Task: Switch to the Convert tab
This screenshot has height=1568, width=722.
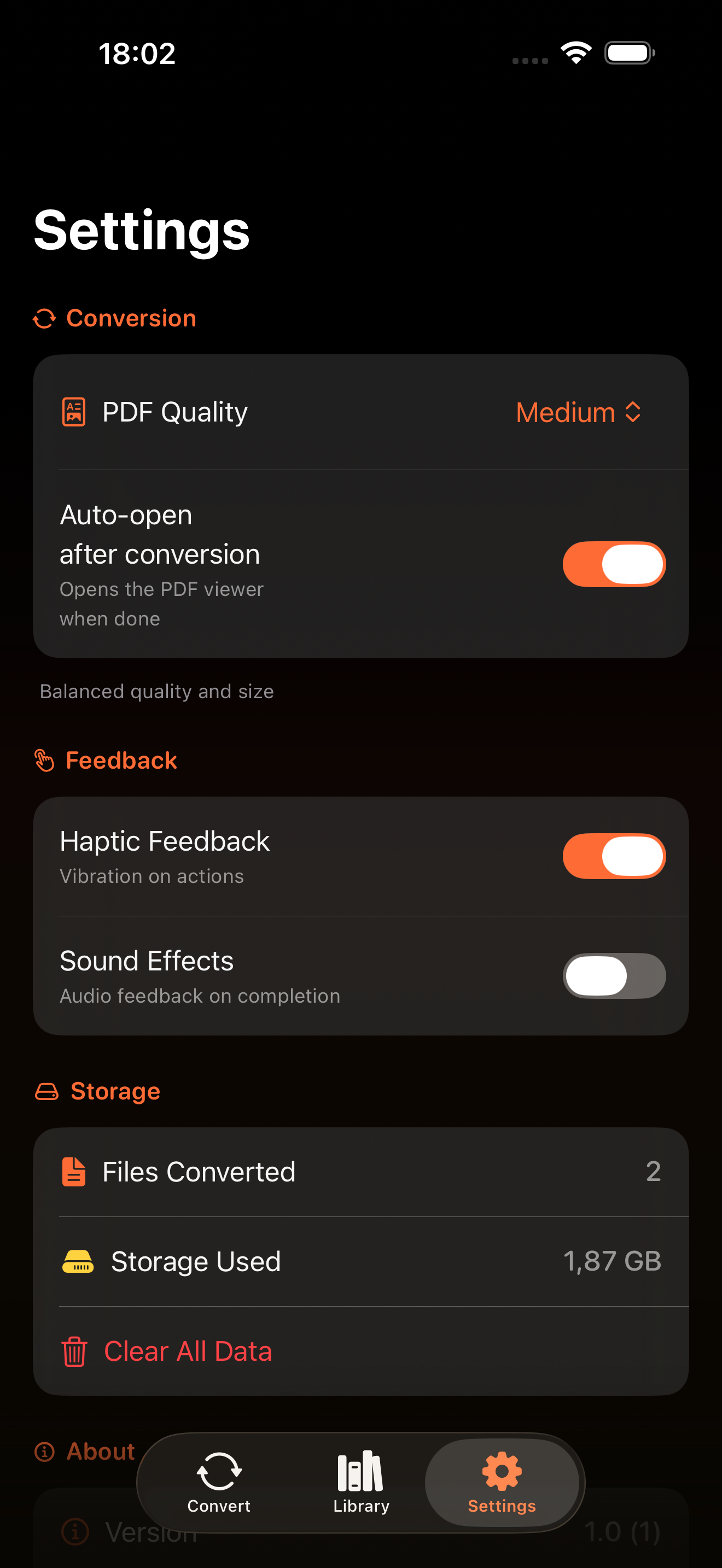Action: 219,1482
